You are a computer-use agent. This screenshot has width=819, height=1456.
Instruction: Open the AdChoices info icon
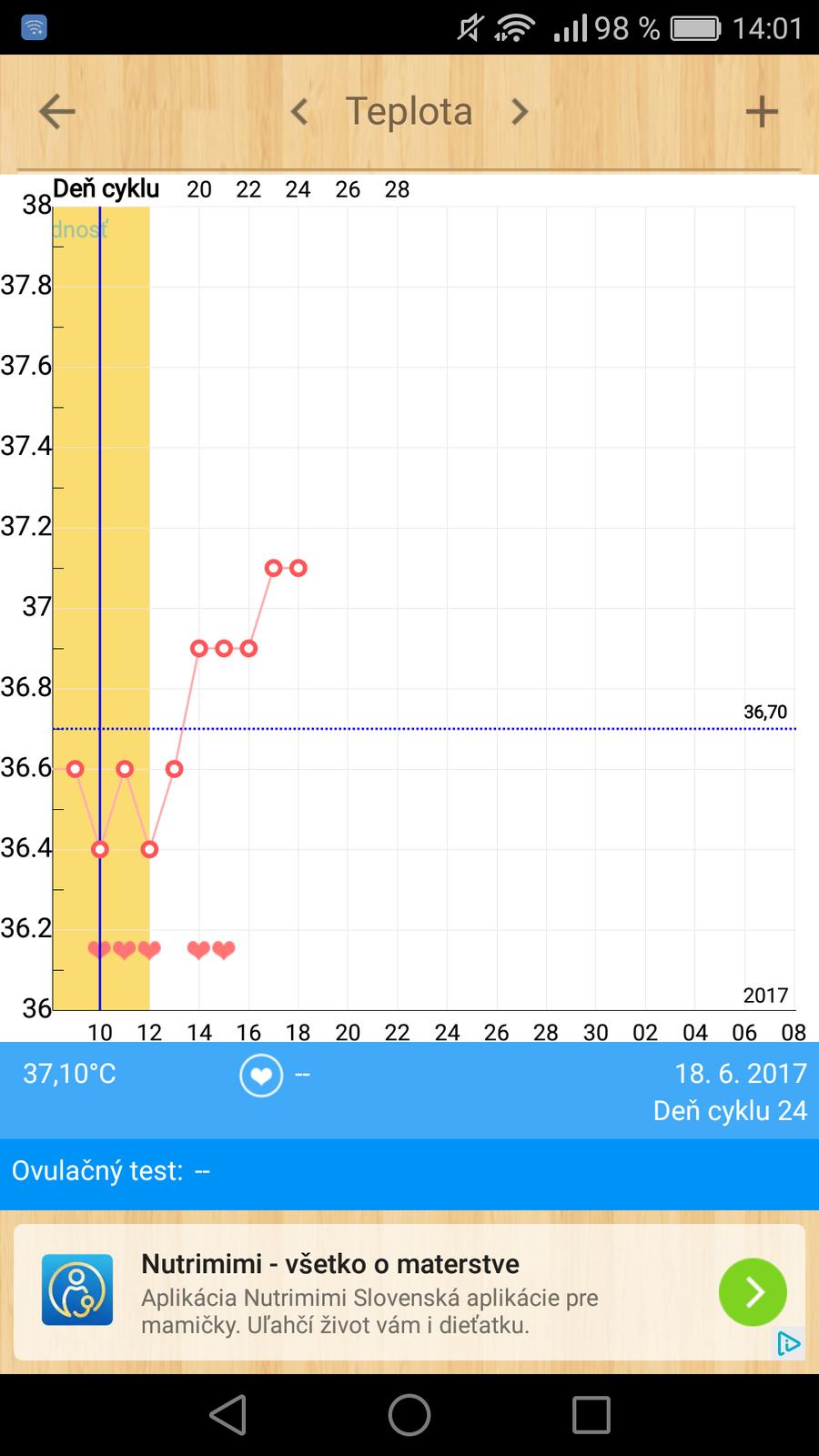tap(788, 1343)
